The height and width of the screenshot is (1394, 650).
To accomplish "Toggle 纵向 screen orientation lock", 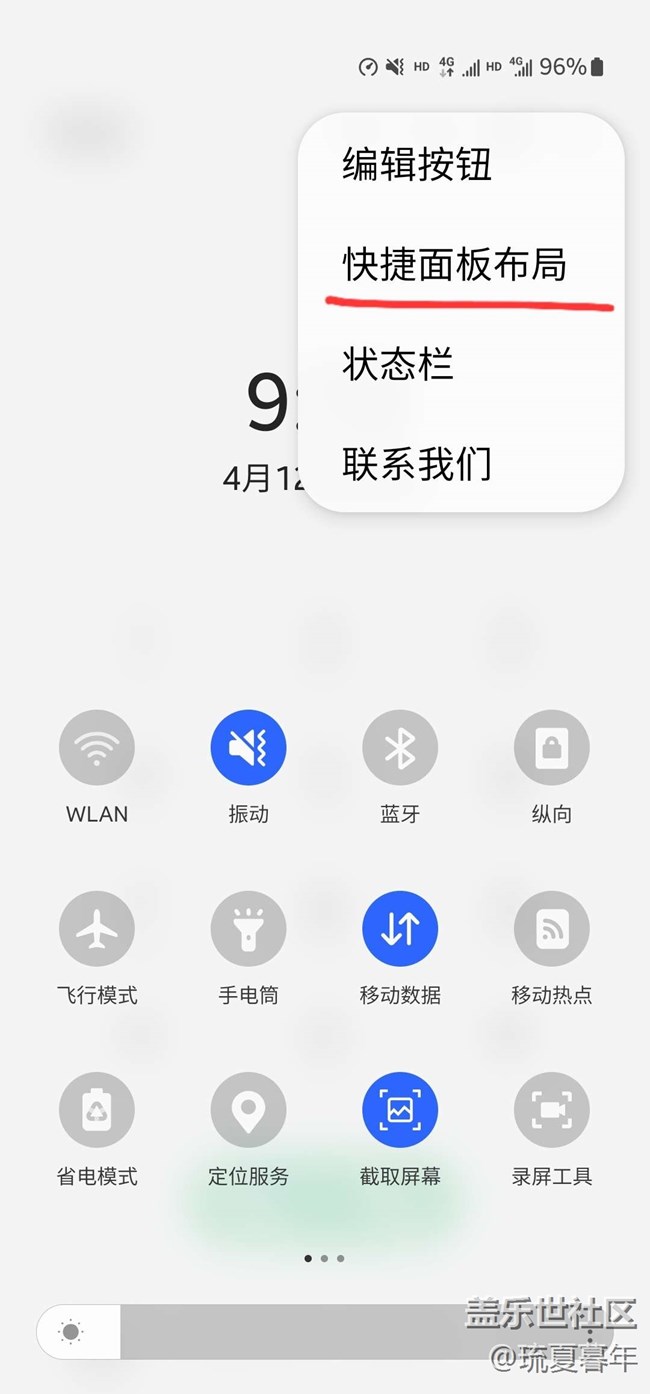I will (x=552, y=748).
